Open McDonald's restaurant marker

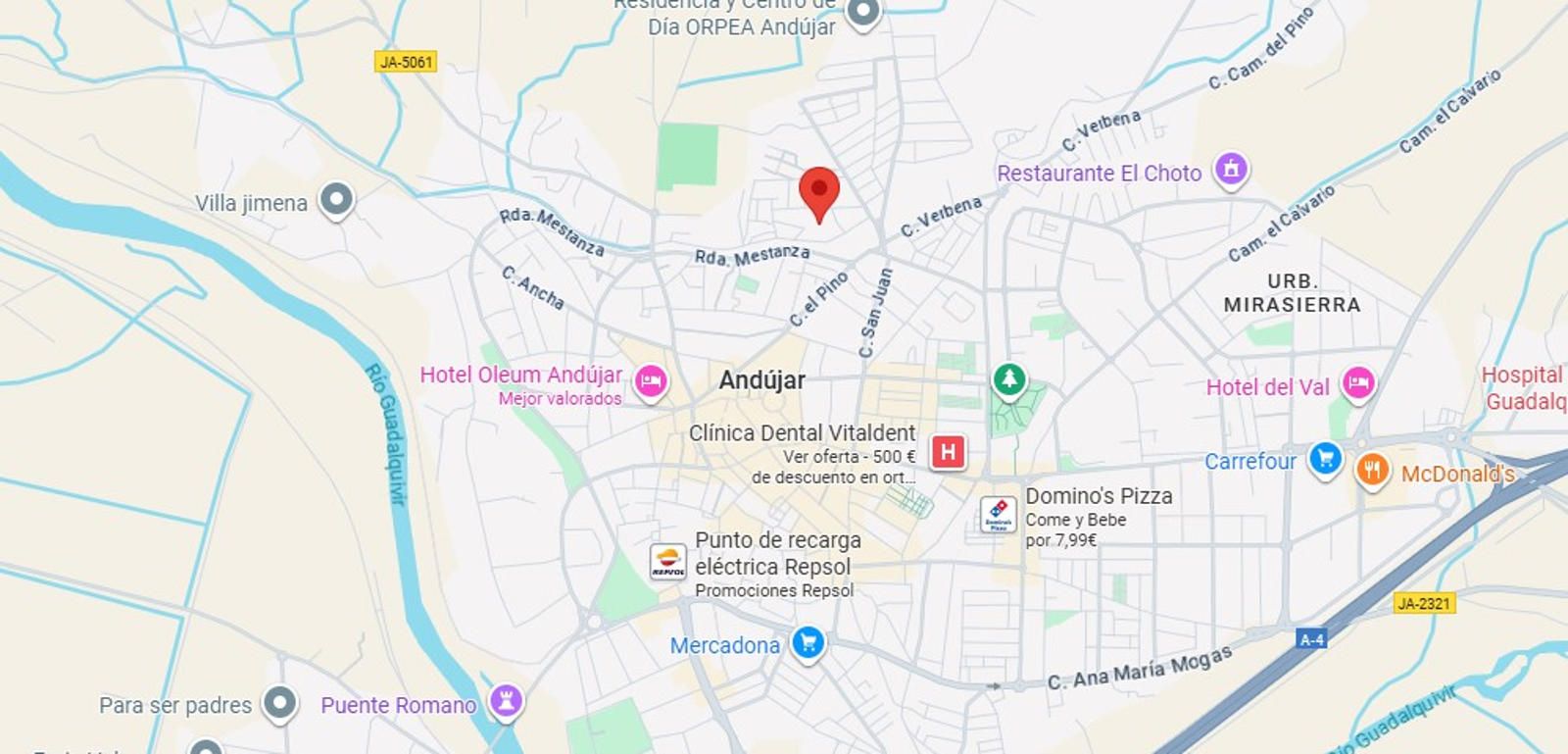(1372, 470)
